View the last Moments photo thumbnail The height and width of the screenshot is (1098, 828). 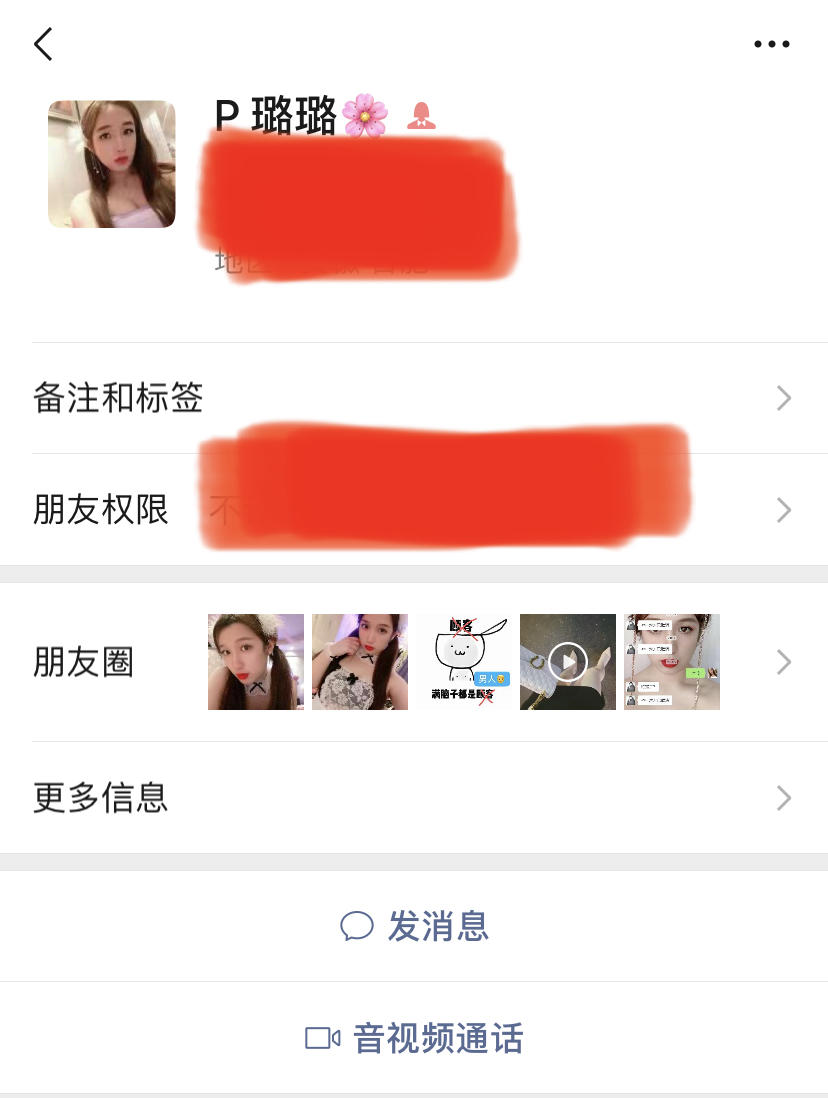coord(672,661)
